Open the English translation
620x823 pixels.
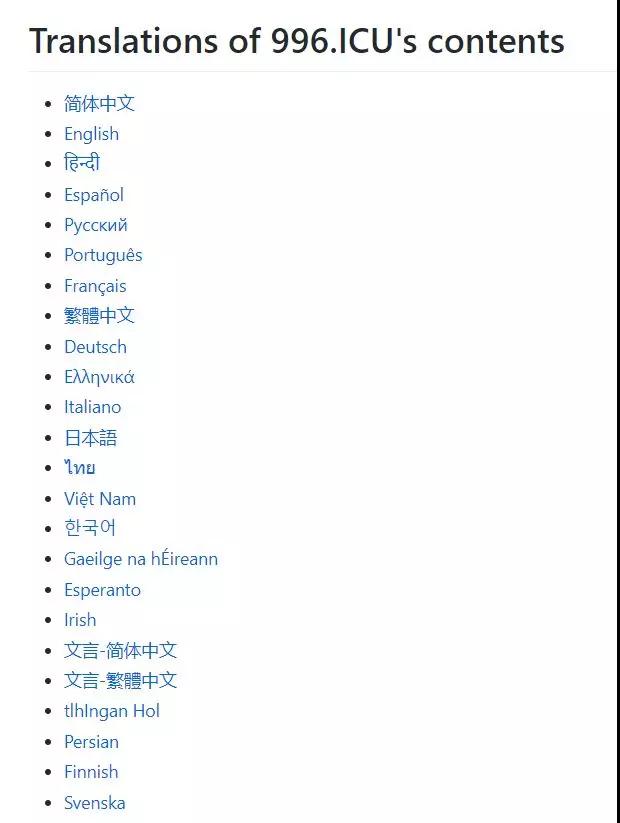pos(91,134)
